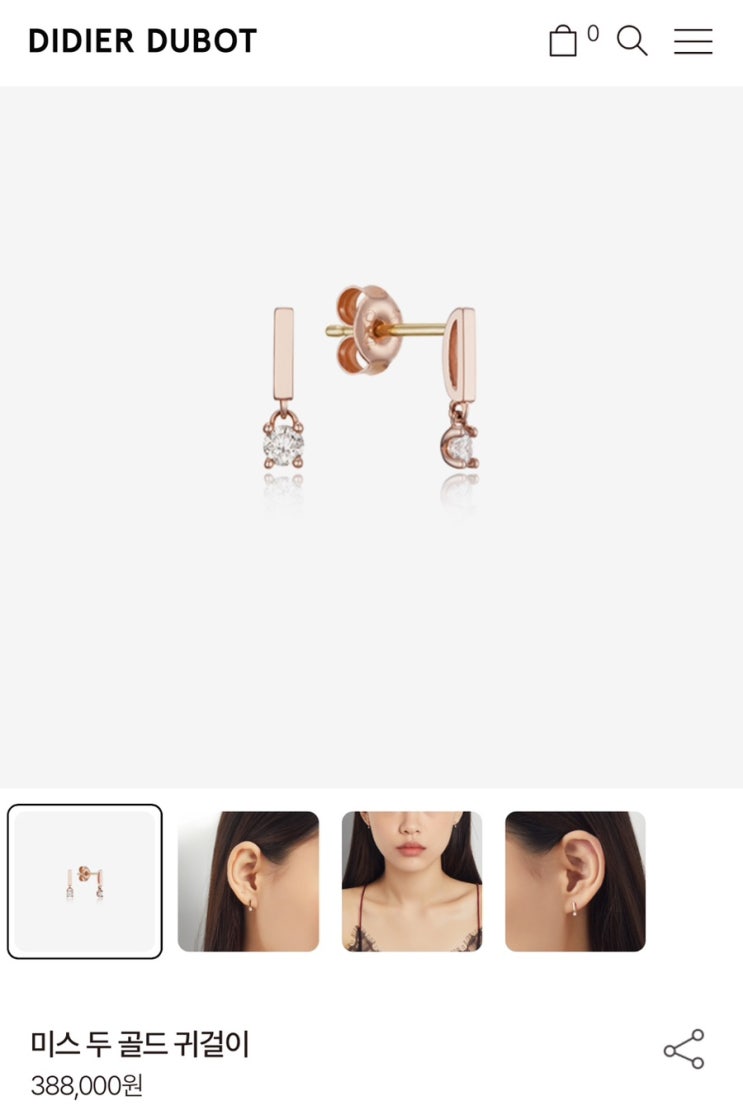View the front-facing model photo
The image size is (743, 1115).
pyautogui.click(x=412, y=881)
